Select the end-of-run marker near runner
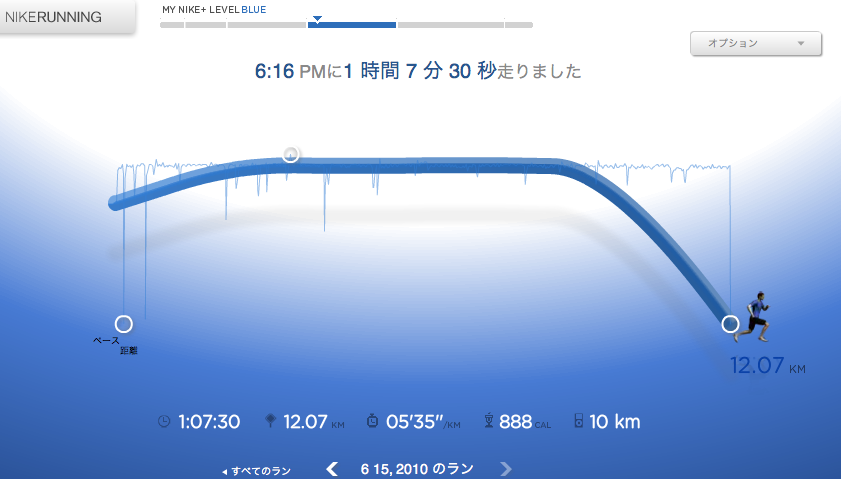Image resolution: width=841 pixels, height=479 pixels. pyautogui.click(x=730, y=323)
